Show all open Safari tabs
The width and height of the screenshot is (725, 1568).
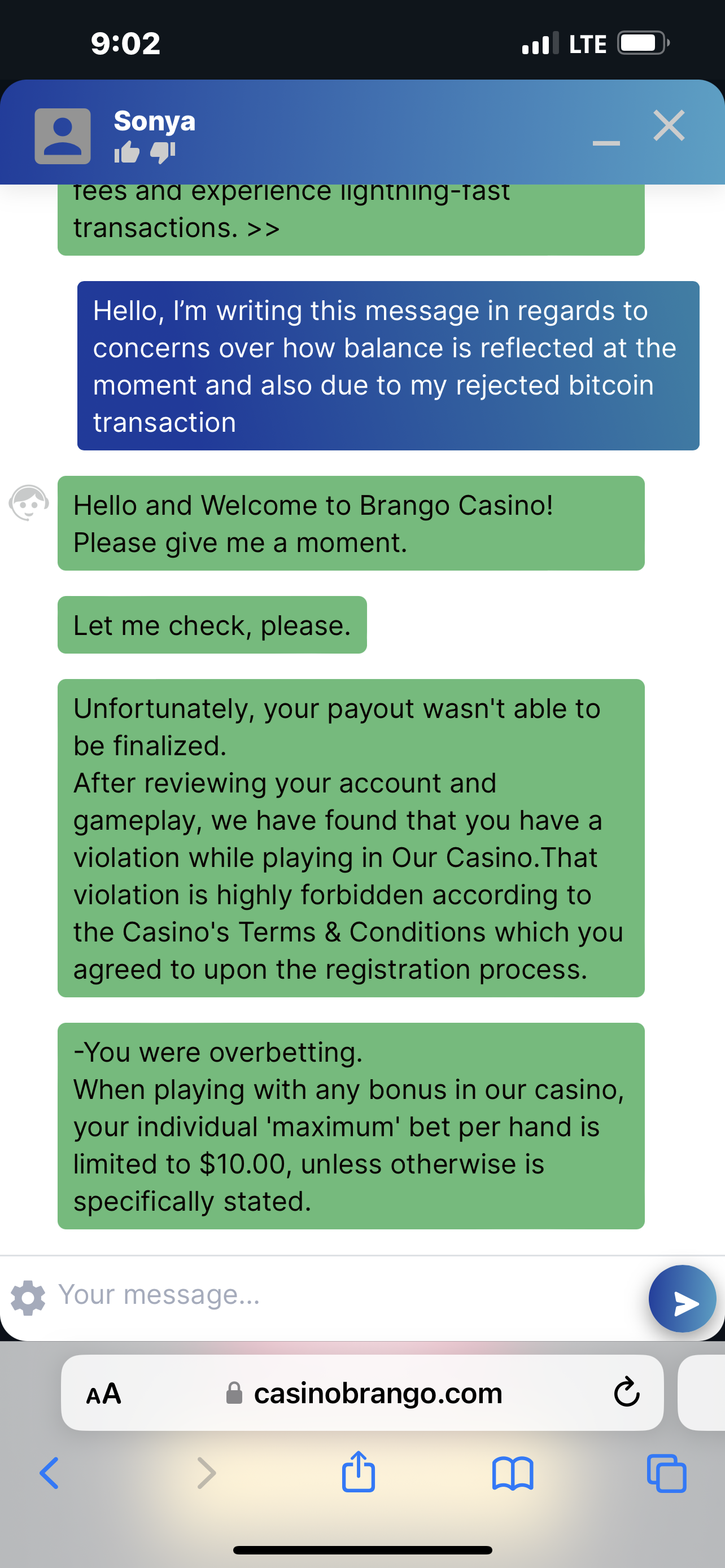[667, 1473]
